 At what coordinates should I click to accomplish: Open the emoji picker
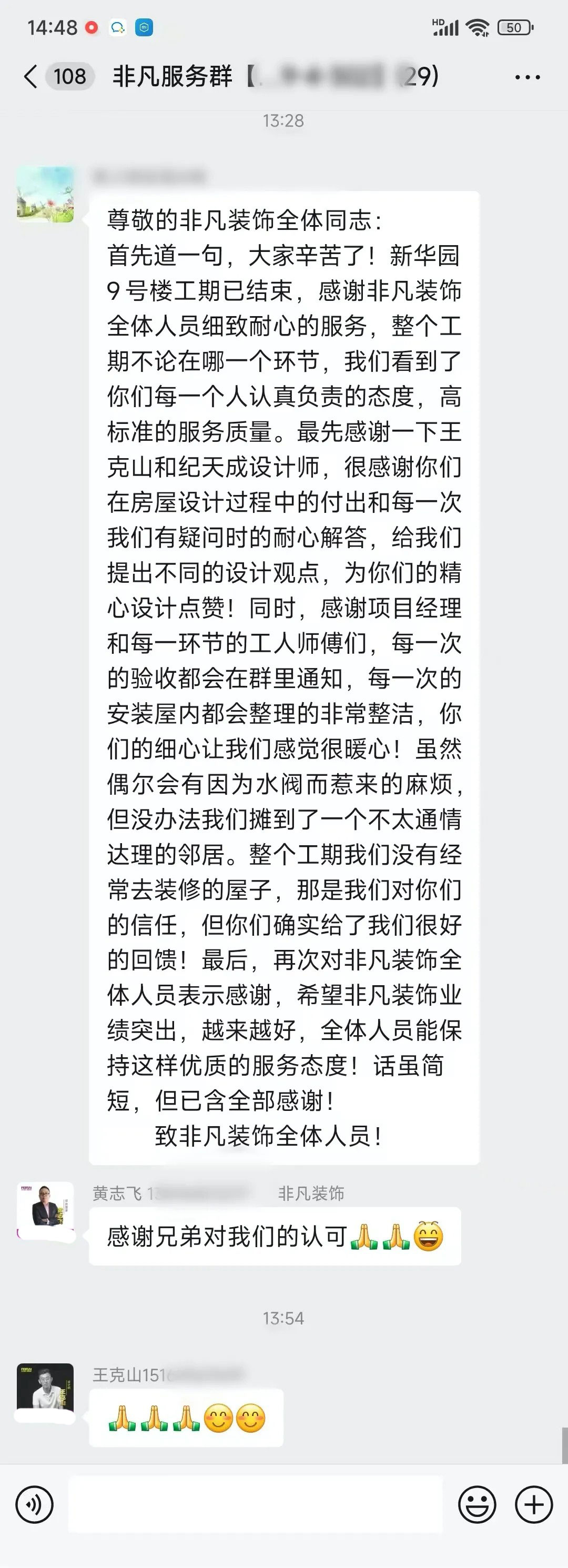coord(476,1504)
